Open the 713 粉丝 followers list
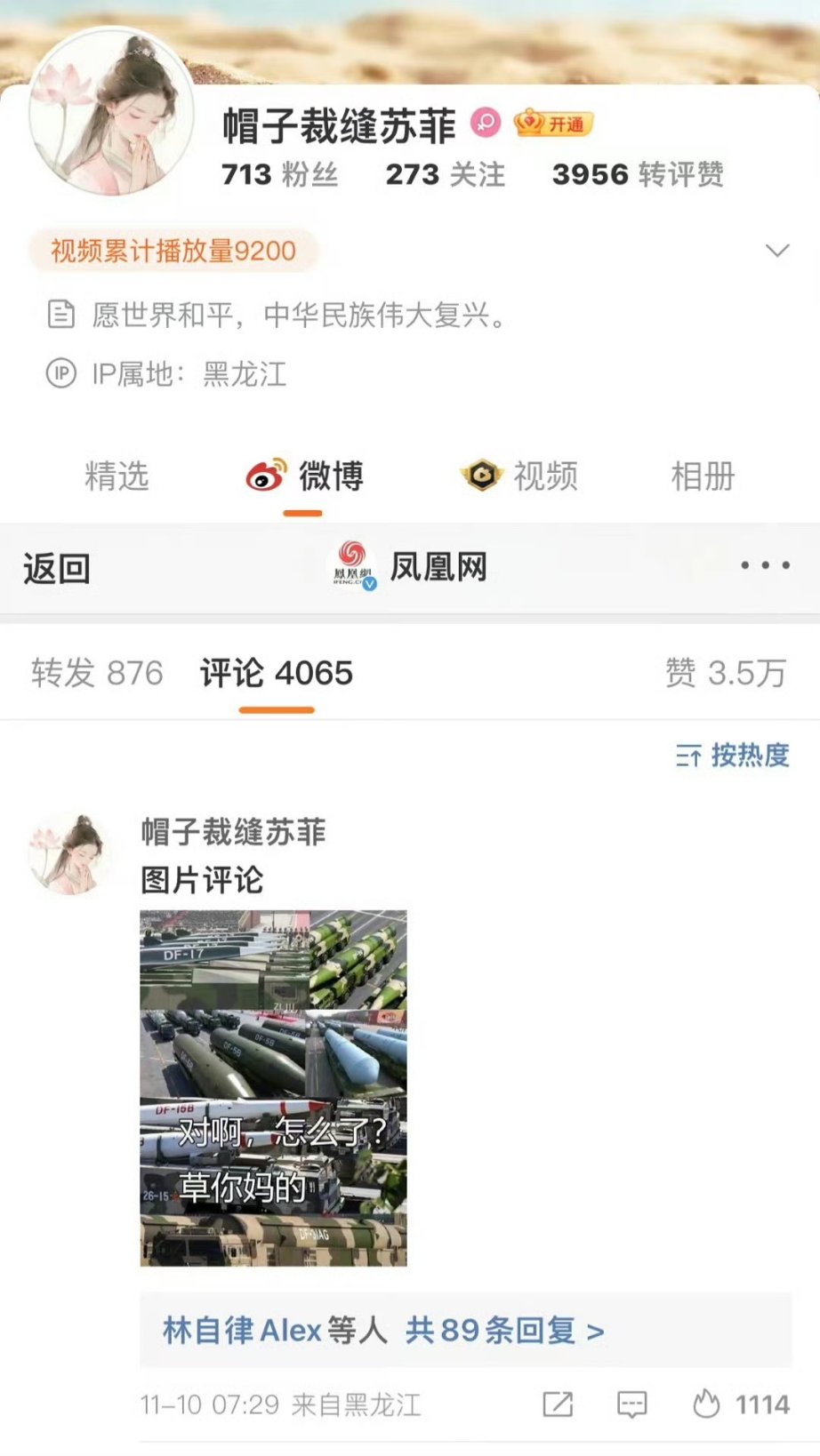The width and height of the screenshot is (820, 1456). click(x=279, y=174)
